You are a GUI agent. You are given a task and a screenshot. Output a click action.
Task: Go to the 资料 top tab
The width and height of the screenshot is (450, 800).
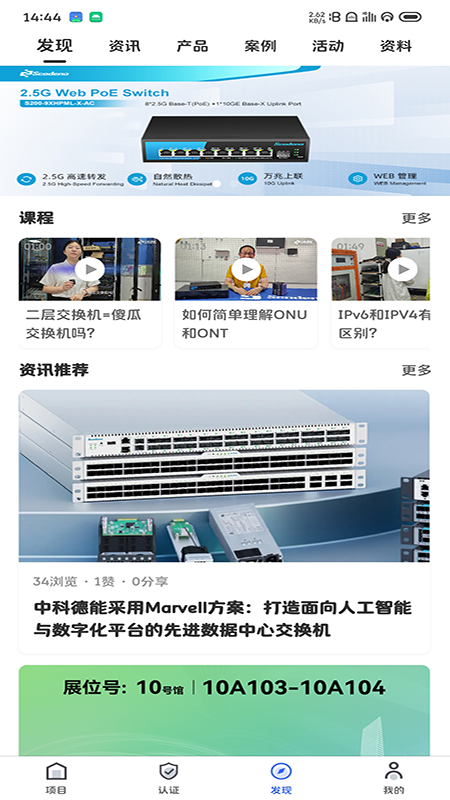396,46
